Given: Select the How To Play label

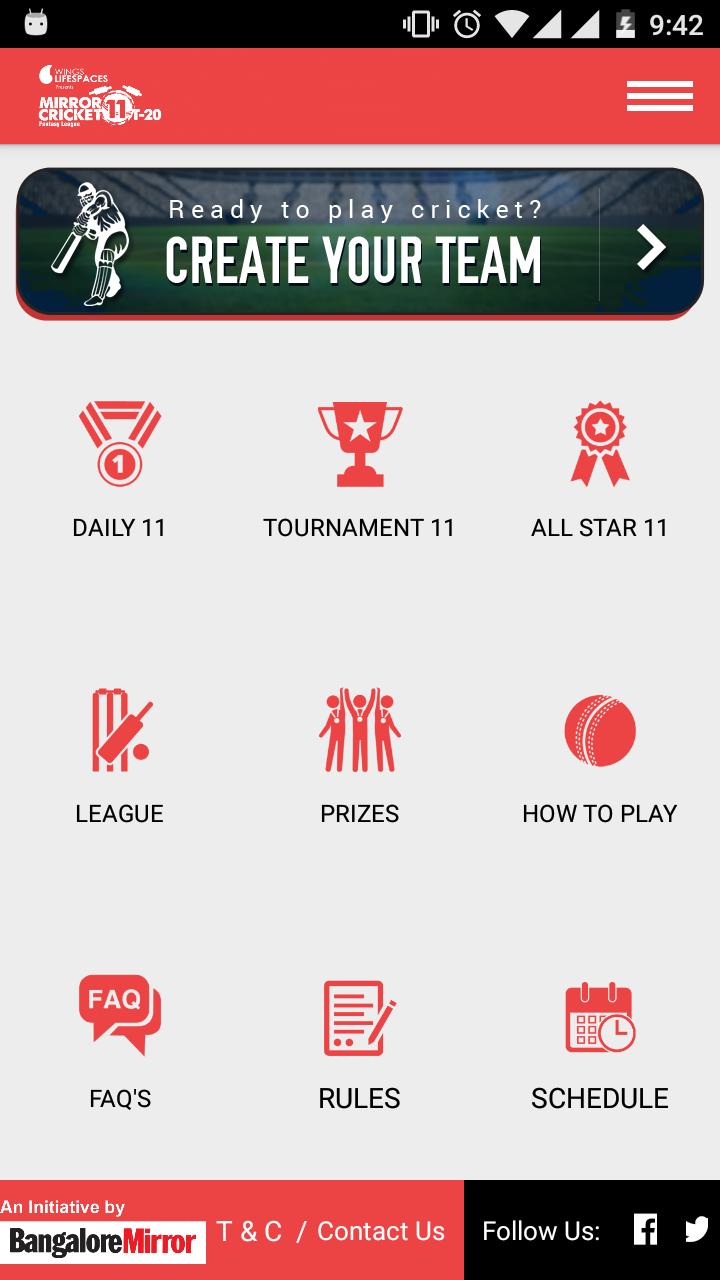Looking at the screenshot, I should pyautogui.click(x=599, y=813).
